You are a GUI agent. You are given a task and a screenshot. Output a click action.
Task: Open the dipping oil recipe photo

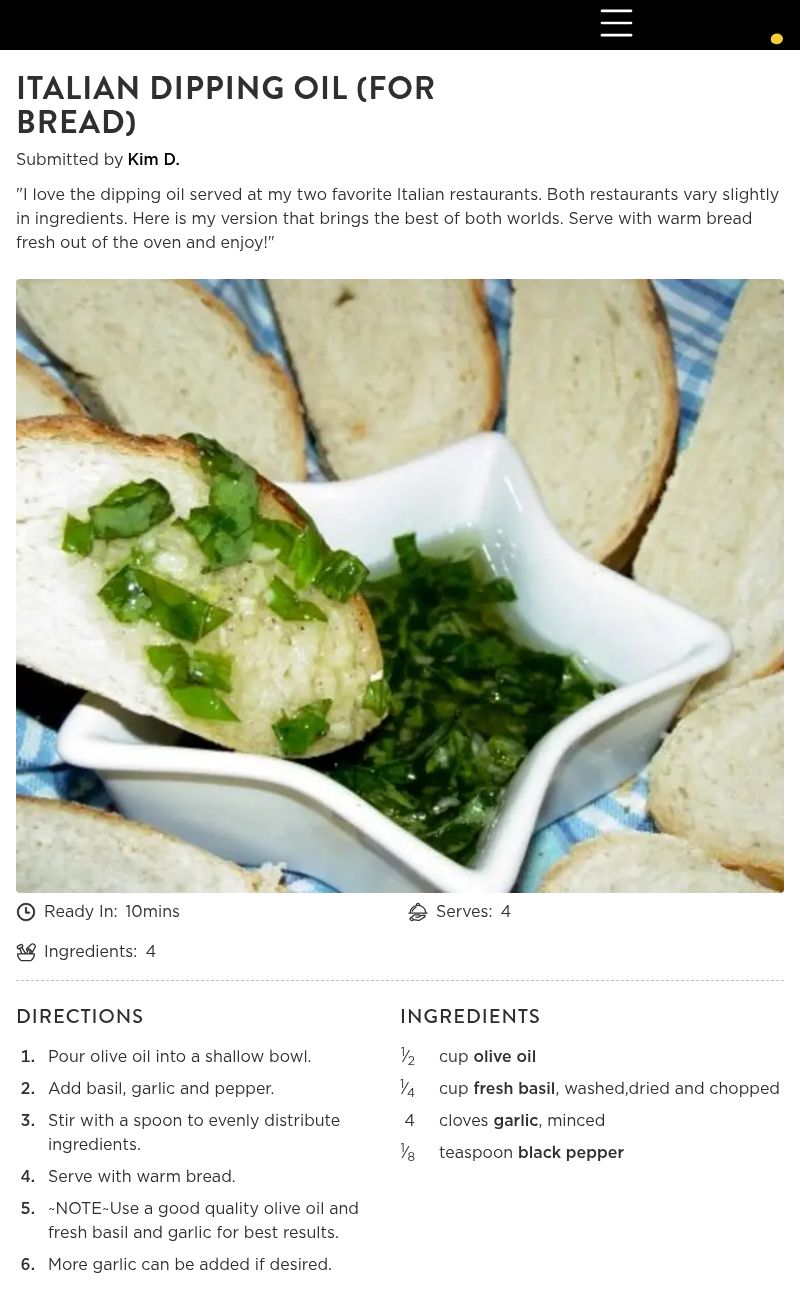point(400,585)
